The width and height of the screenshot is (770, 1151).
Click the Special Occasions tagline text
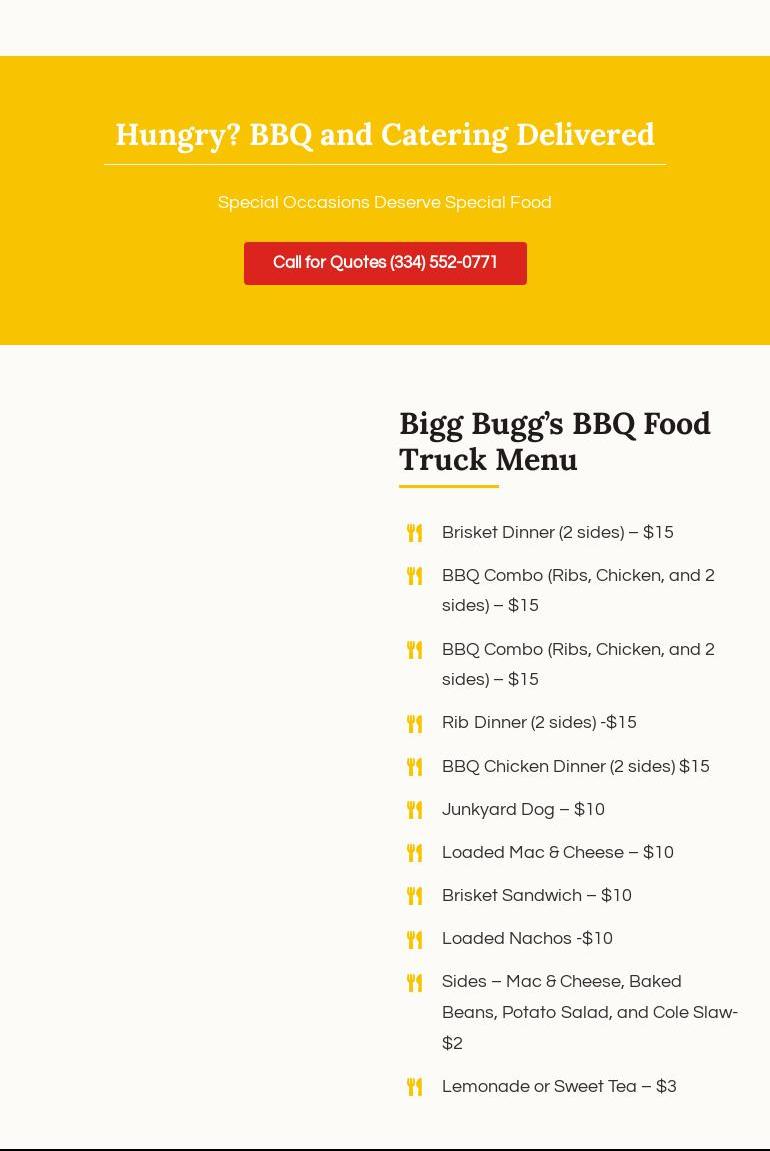(x=385, y=202)
